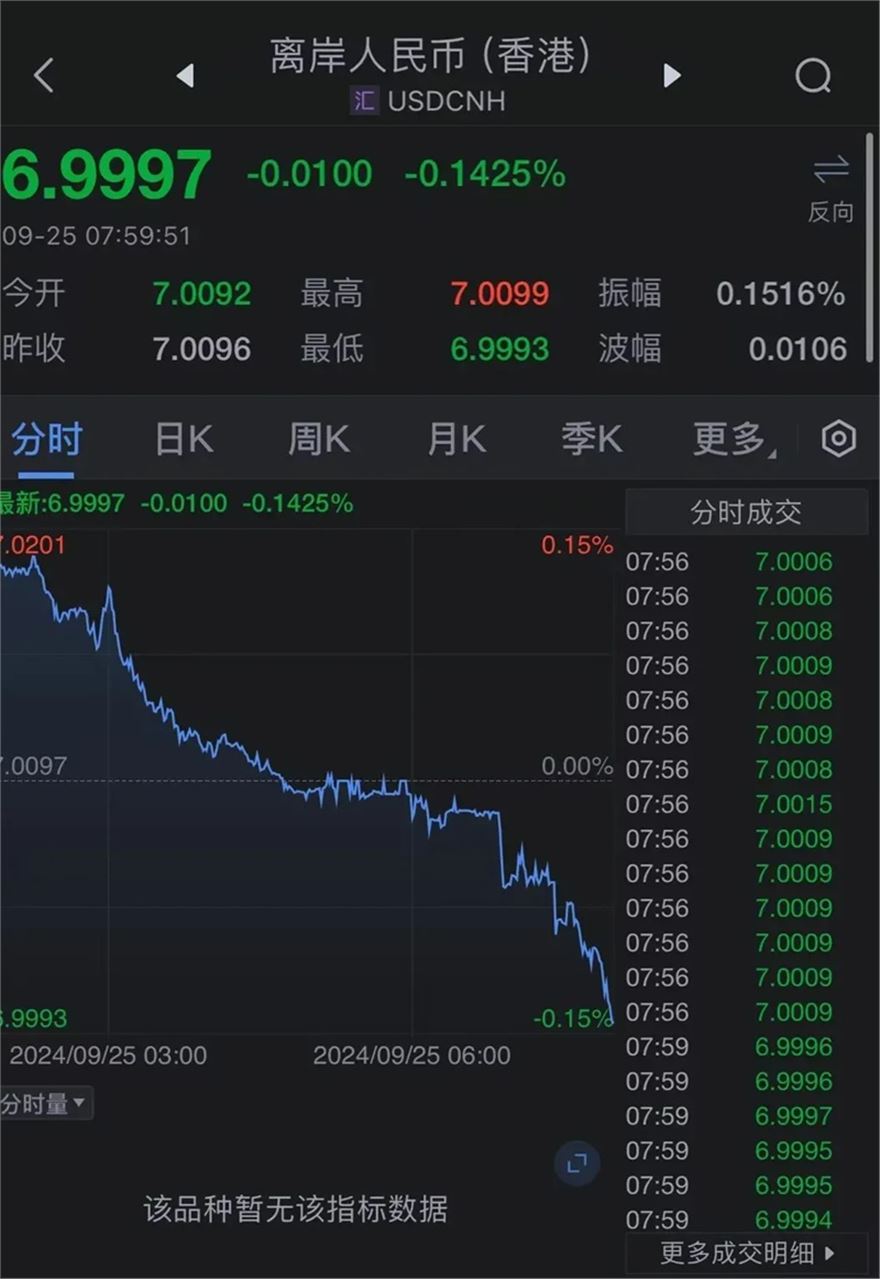Open the 分时量 indicator dropdown
Viewport: 880px width, 1279px height.
(45, 1104)
